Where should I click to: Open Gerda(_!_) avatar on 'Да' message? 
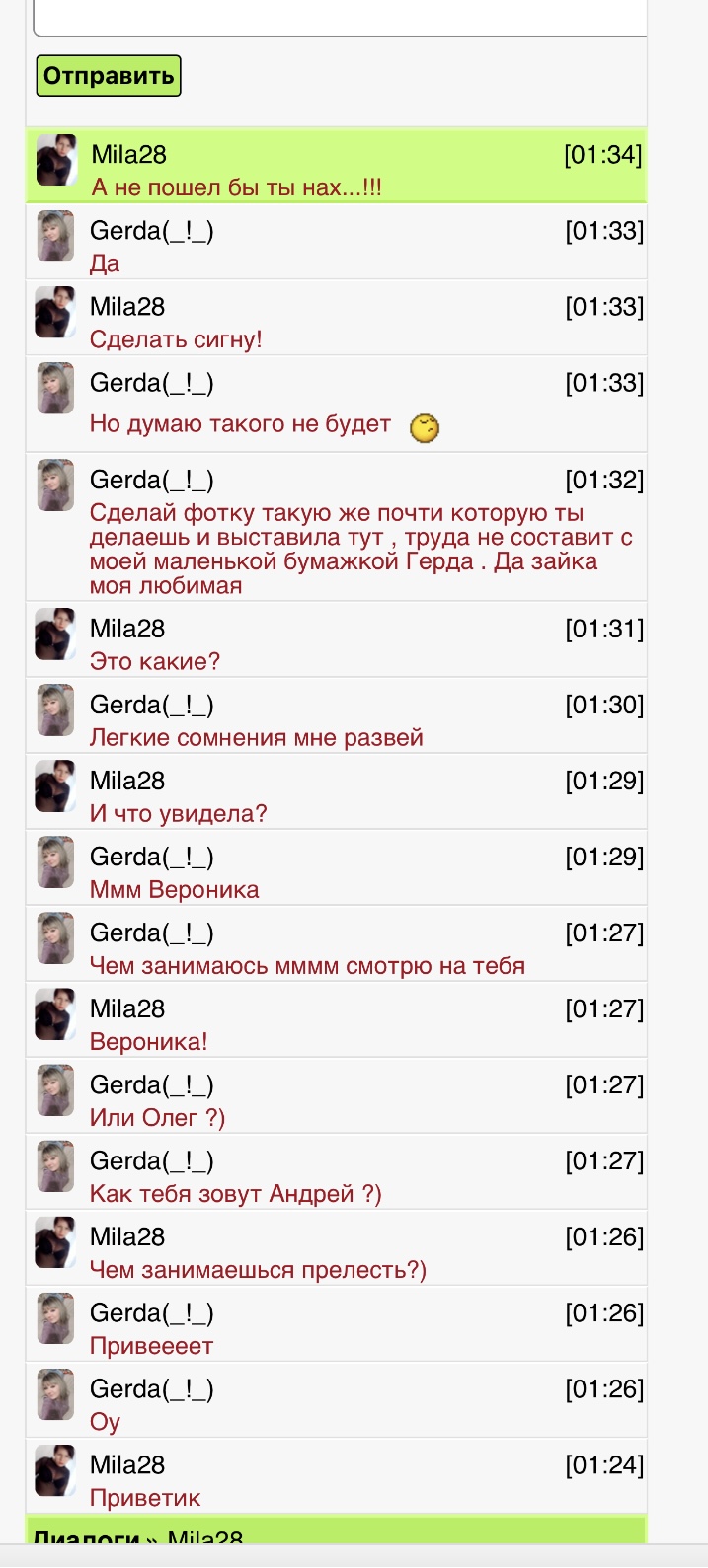56,236
